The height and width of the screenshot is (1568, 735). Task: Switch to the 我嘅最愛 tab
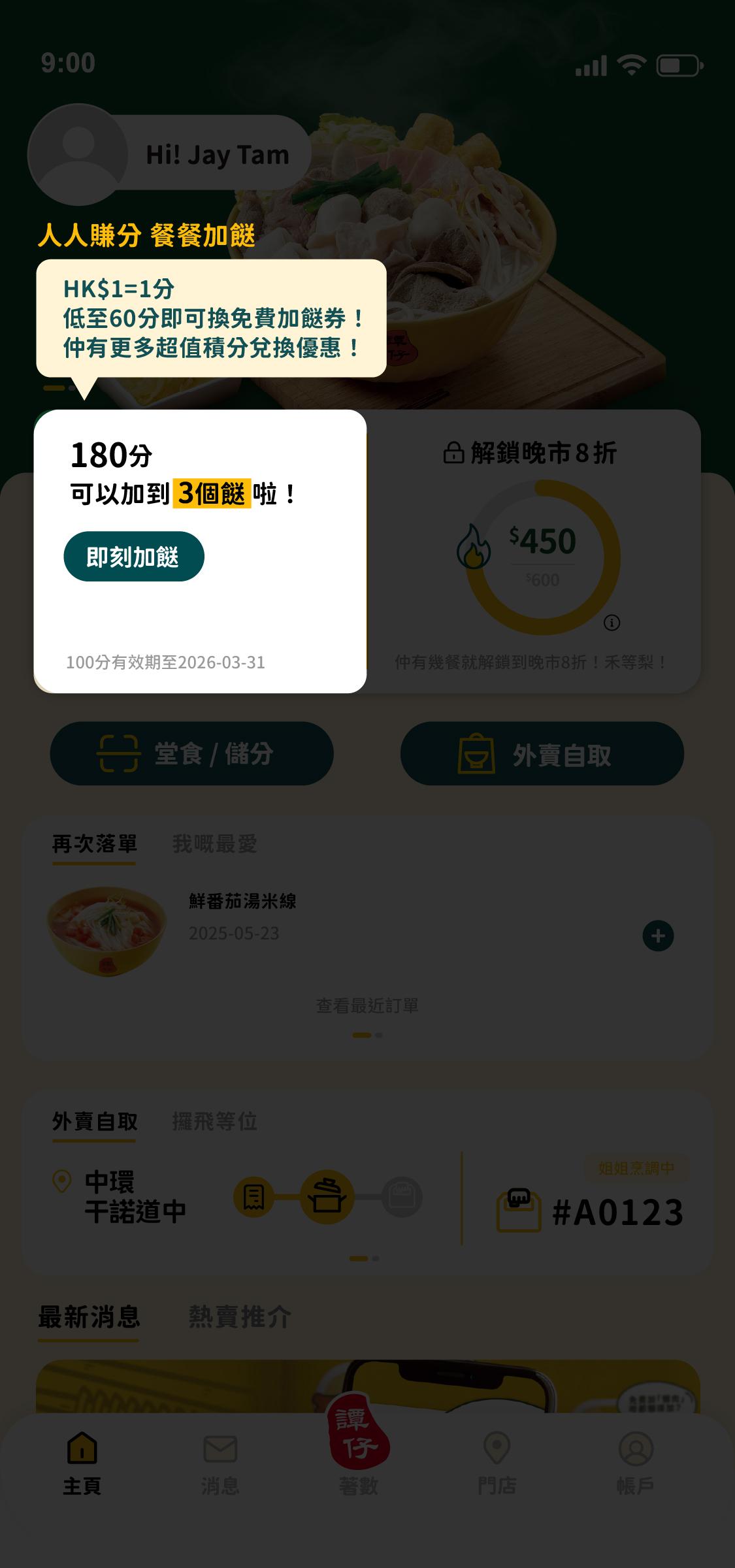coord(214,843)
